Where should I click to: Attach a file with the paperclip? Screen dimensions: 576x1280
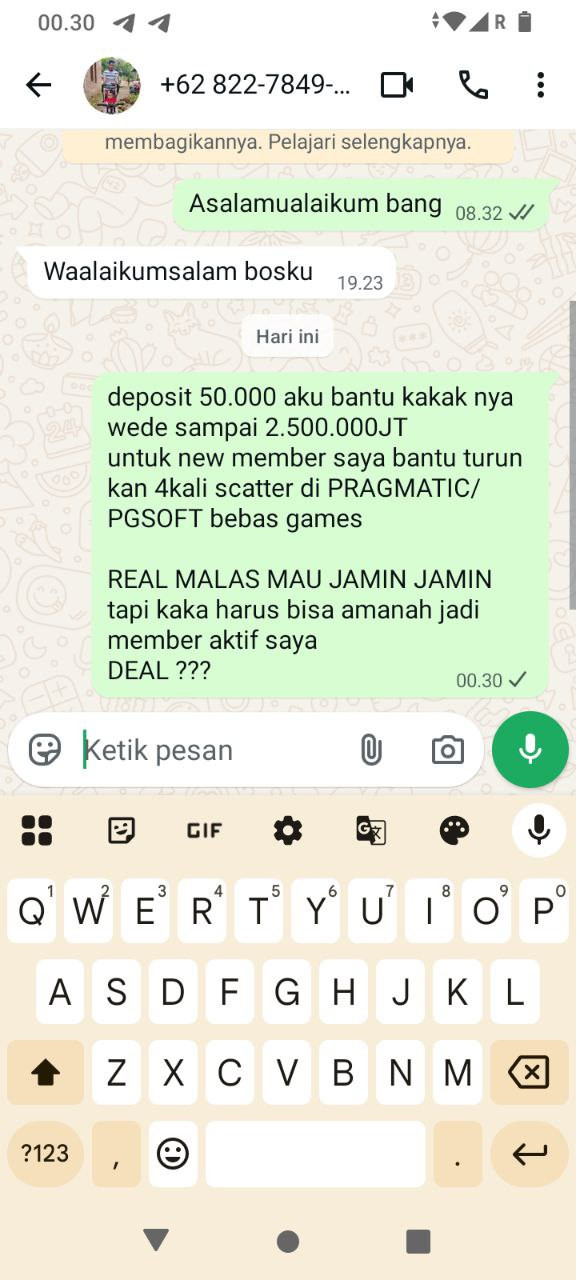tap(371, 750)
